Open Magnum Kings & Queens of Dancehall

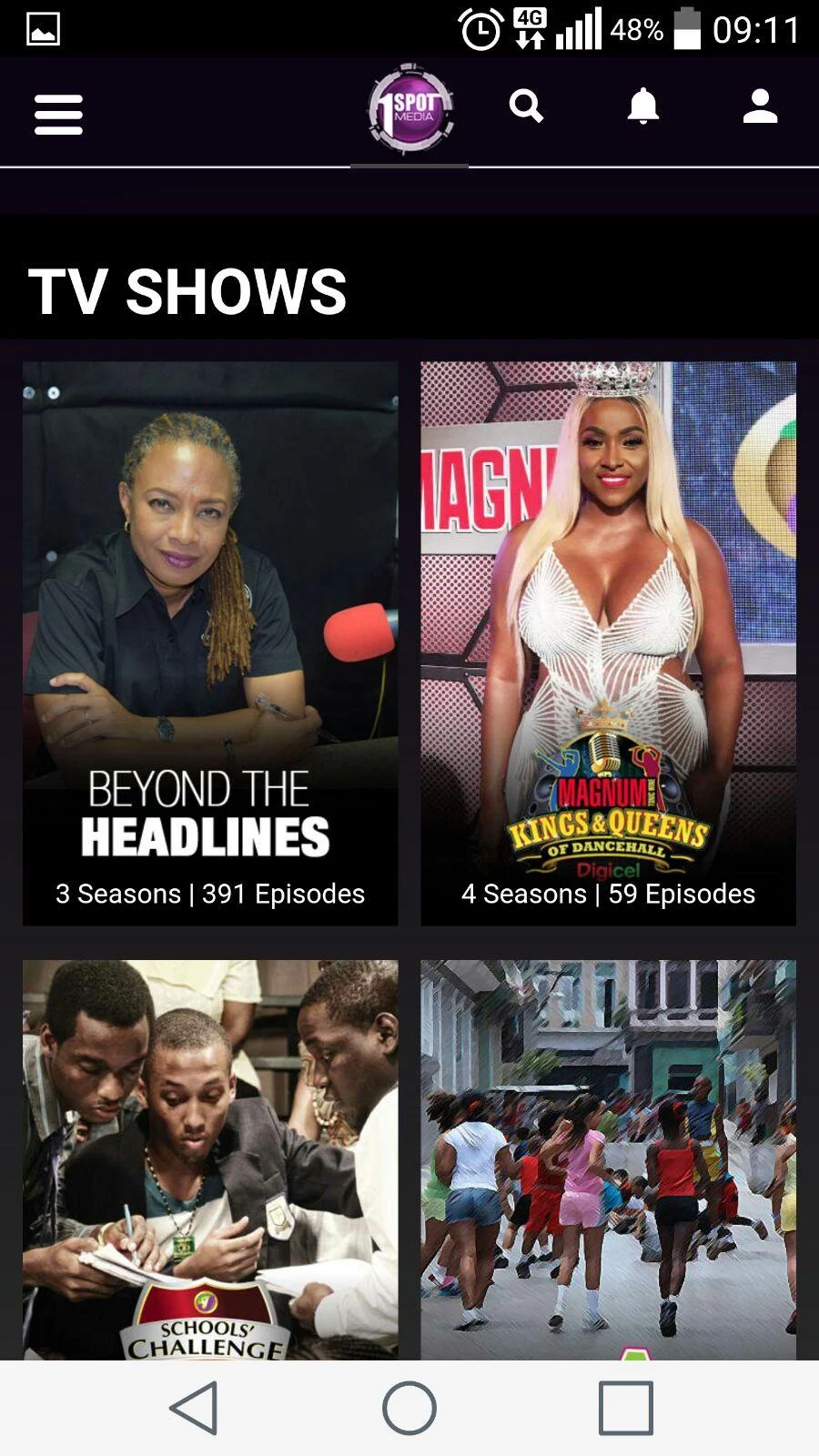click(608, 643)
